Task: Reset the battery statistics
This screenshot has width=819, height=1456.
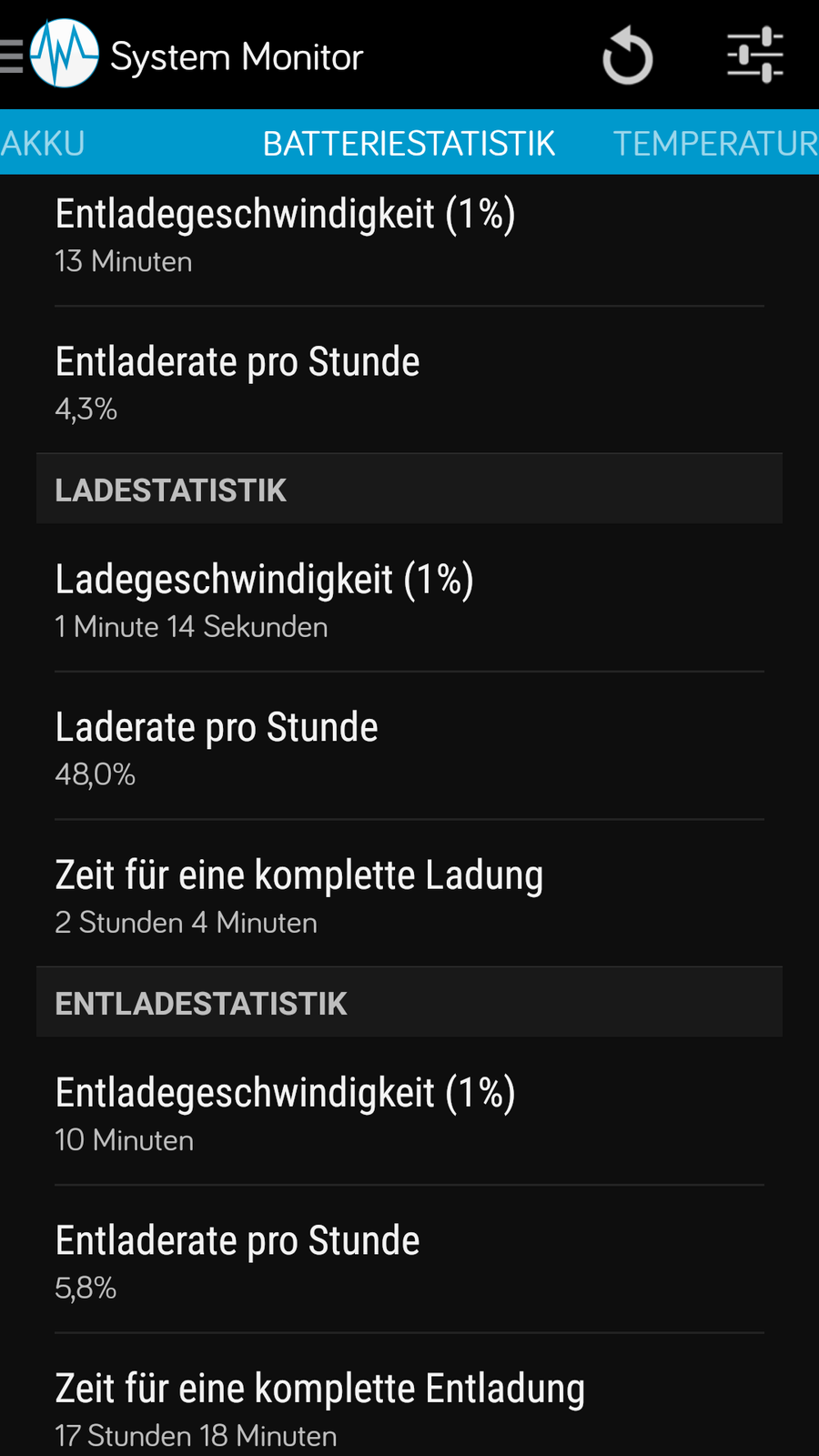Action: pos(628,56)
